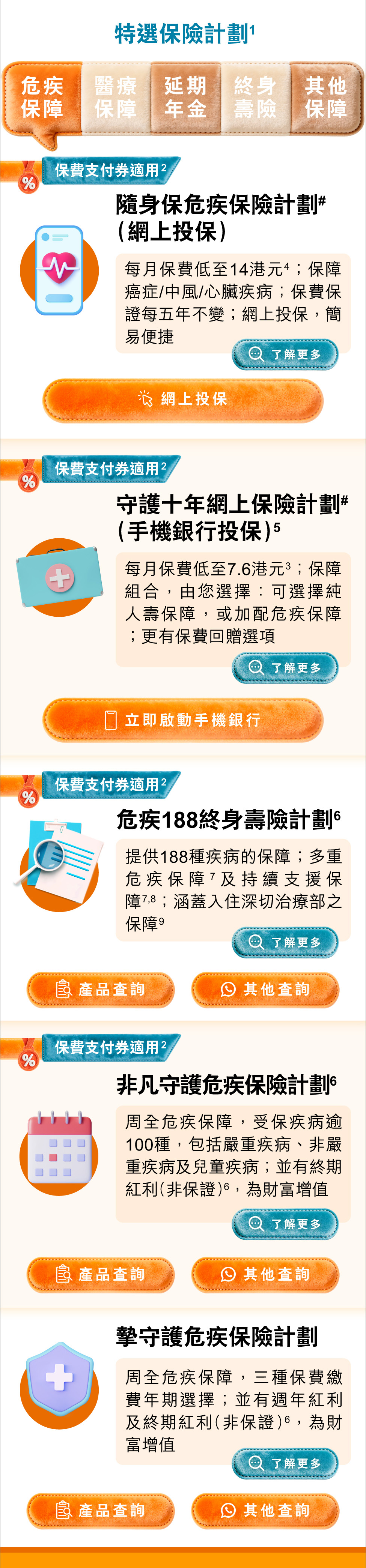Tap 其他查詢 under 摯守護危疾保險計劃
The image size is (366, 1568).
pyautogui.click(x=265, y=1510)
